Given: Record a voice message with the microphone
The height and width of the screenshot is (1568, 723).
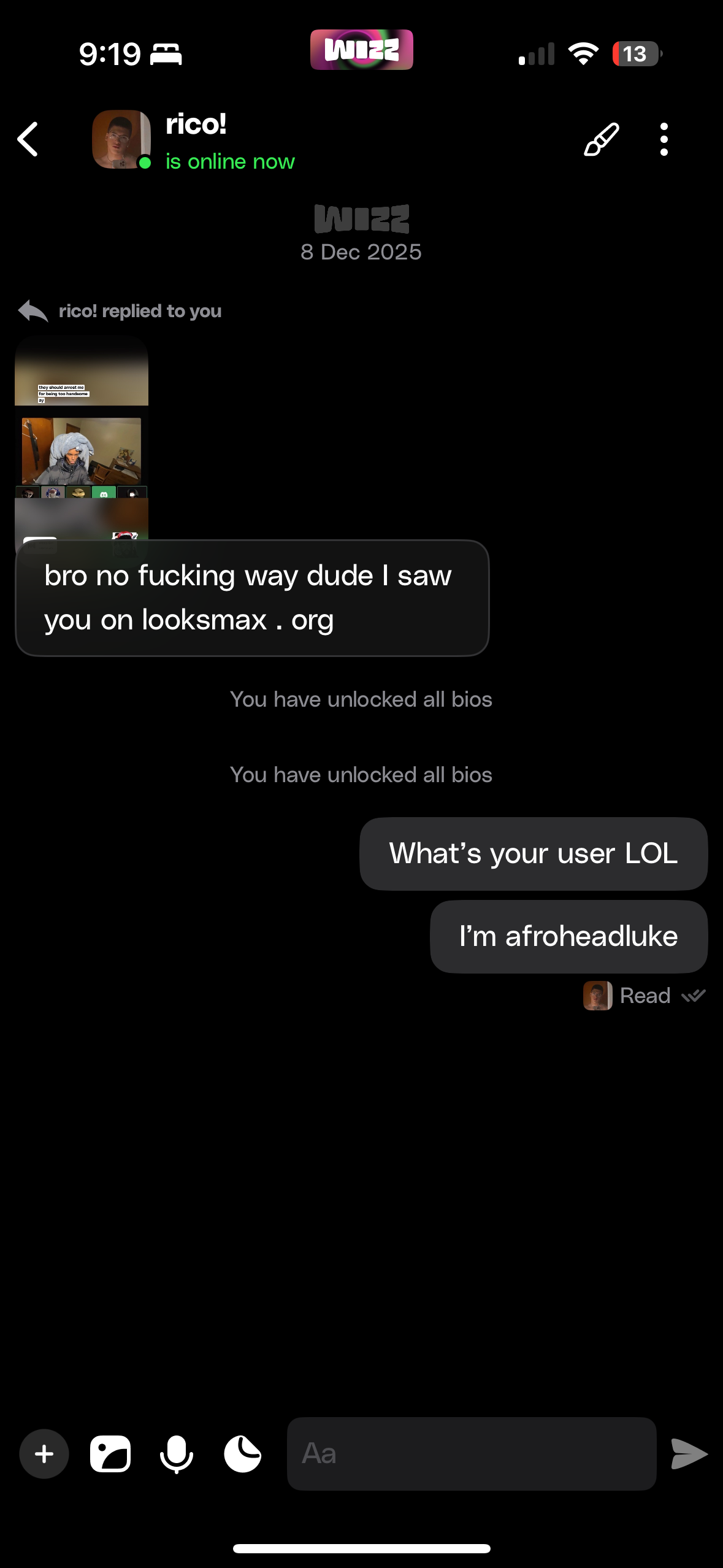Looking at the screenshot, I should coord(177,1454).
